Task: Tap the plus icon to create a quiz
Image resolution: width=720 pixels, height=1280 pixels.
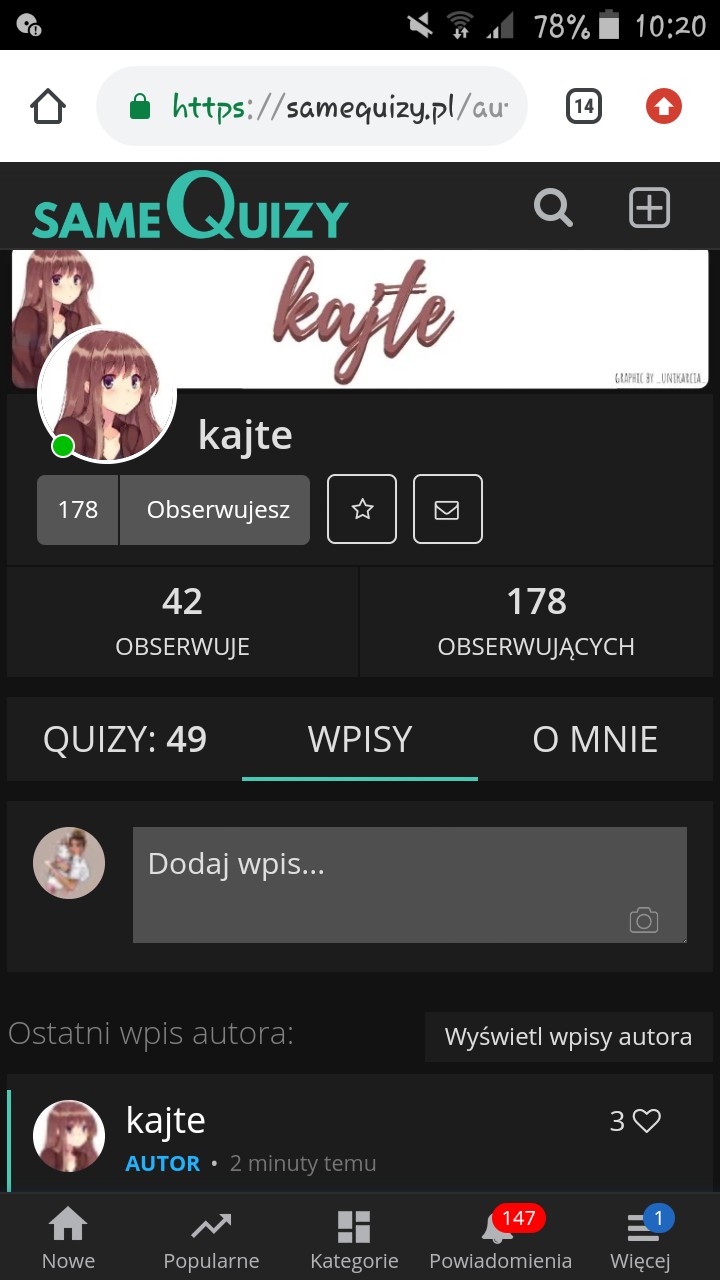Action: pyautogui.click(x=649, y=208)
